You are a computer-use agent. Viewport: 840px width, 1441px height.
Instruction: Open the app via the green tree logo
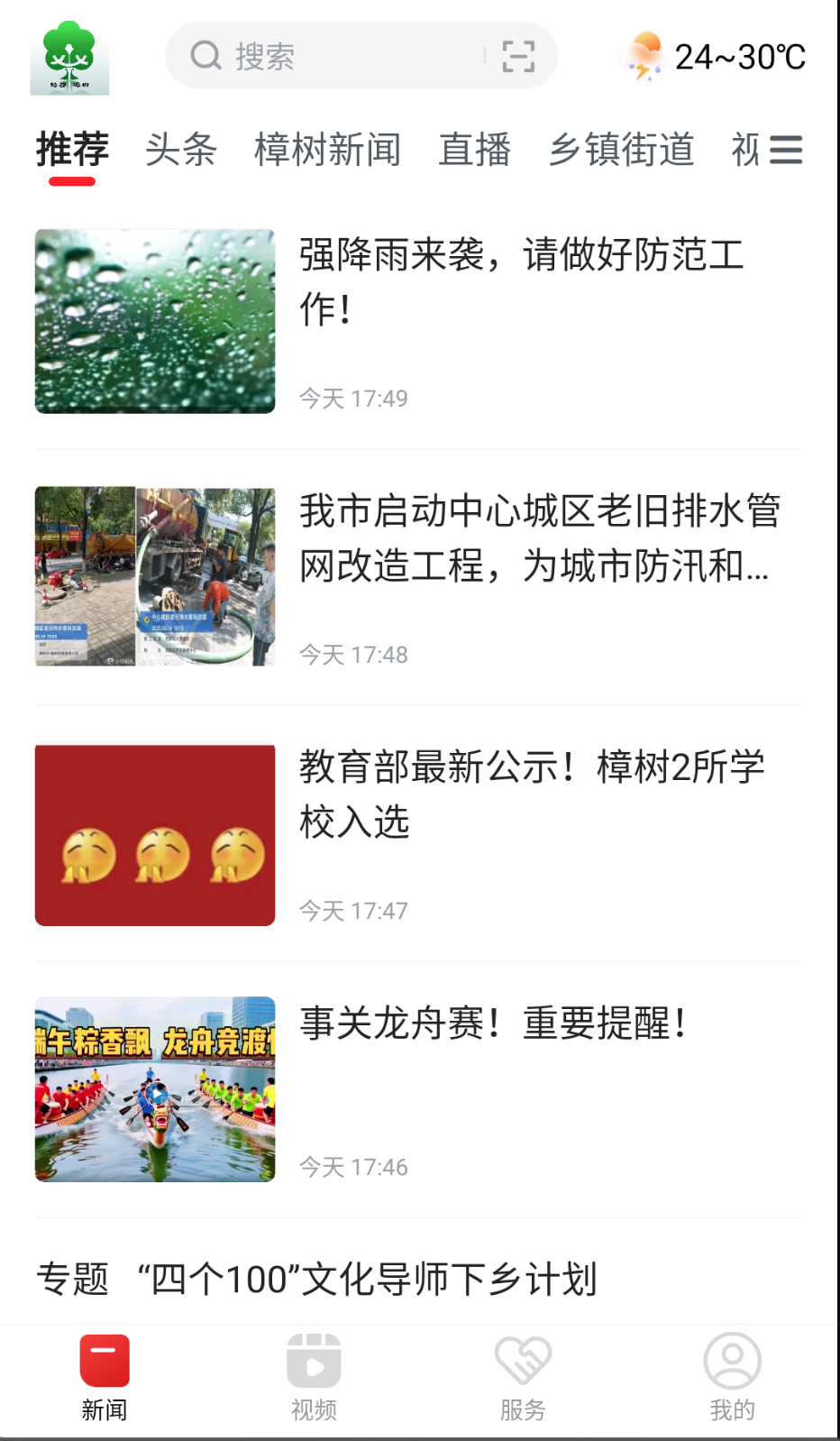tap(68, 56)
